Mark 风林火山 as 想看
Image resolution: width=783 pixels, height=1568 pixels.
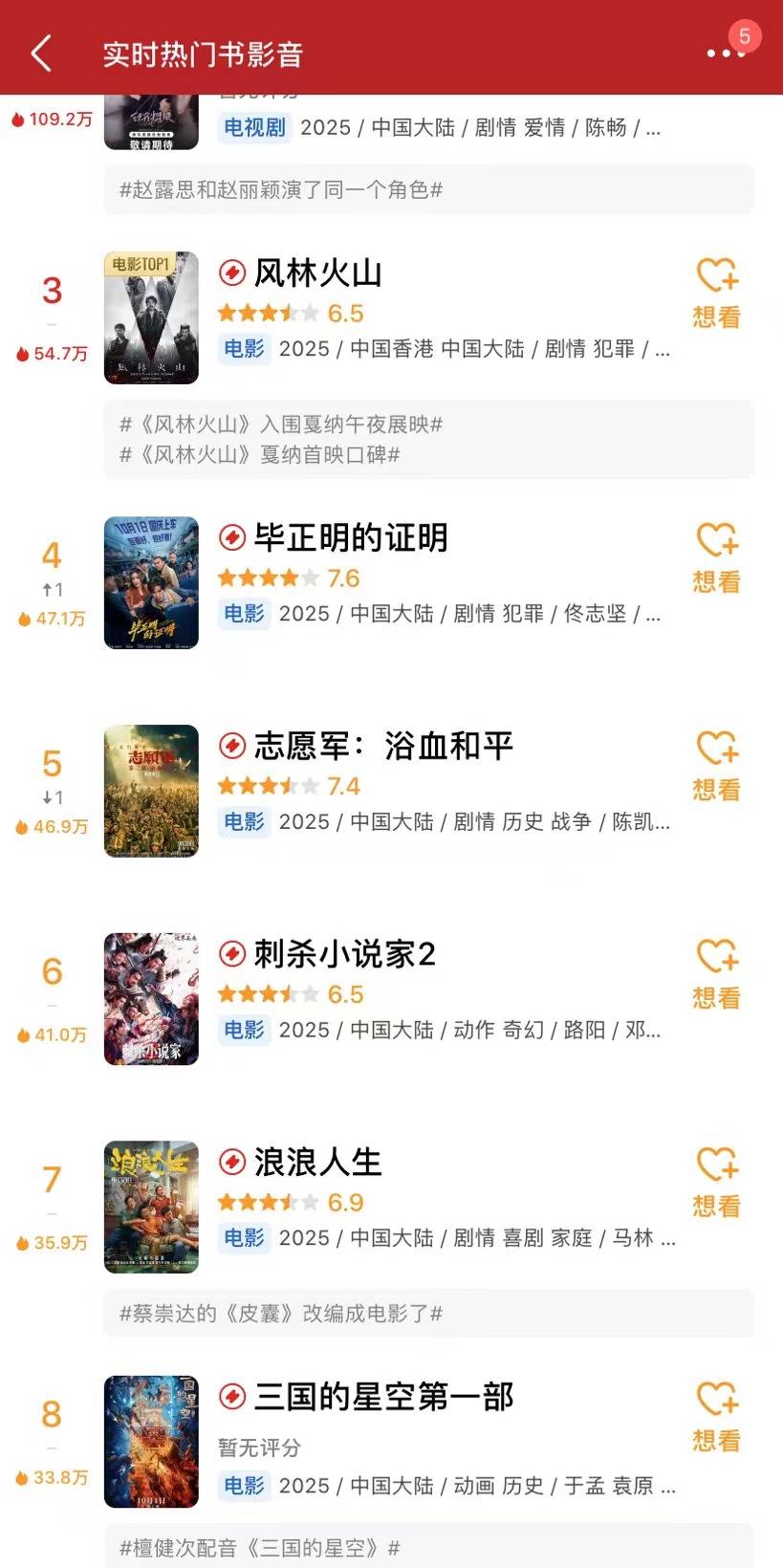[x=716, y=293]
